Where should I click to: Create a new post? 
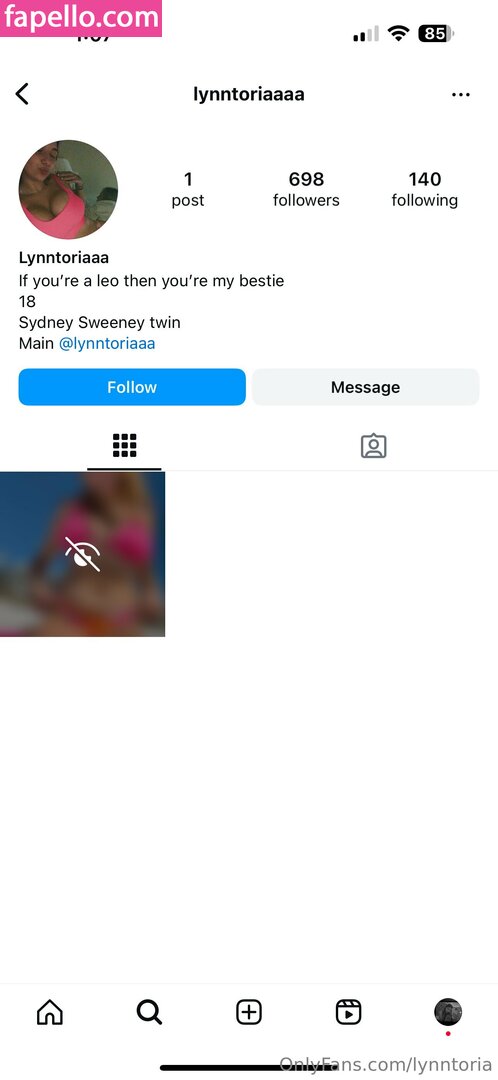tap(249, 1012)
